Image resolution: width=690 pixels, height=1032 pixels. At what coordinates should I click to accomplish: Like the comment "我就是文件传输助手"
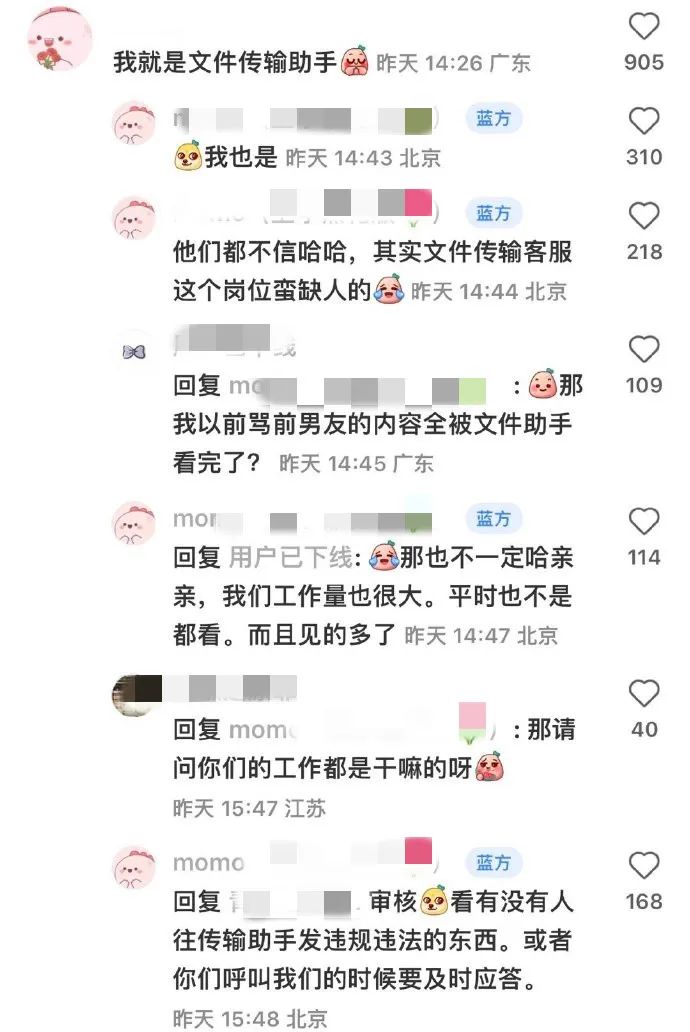[644, 26]
